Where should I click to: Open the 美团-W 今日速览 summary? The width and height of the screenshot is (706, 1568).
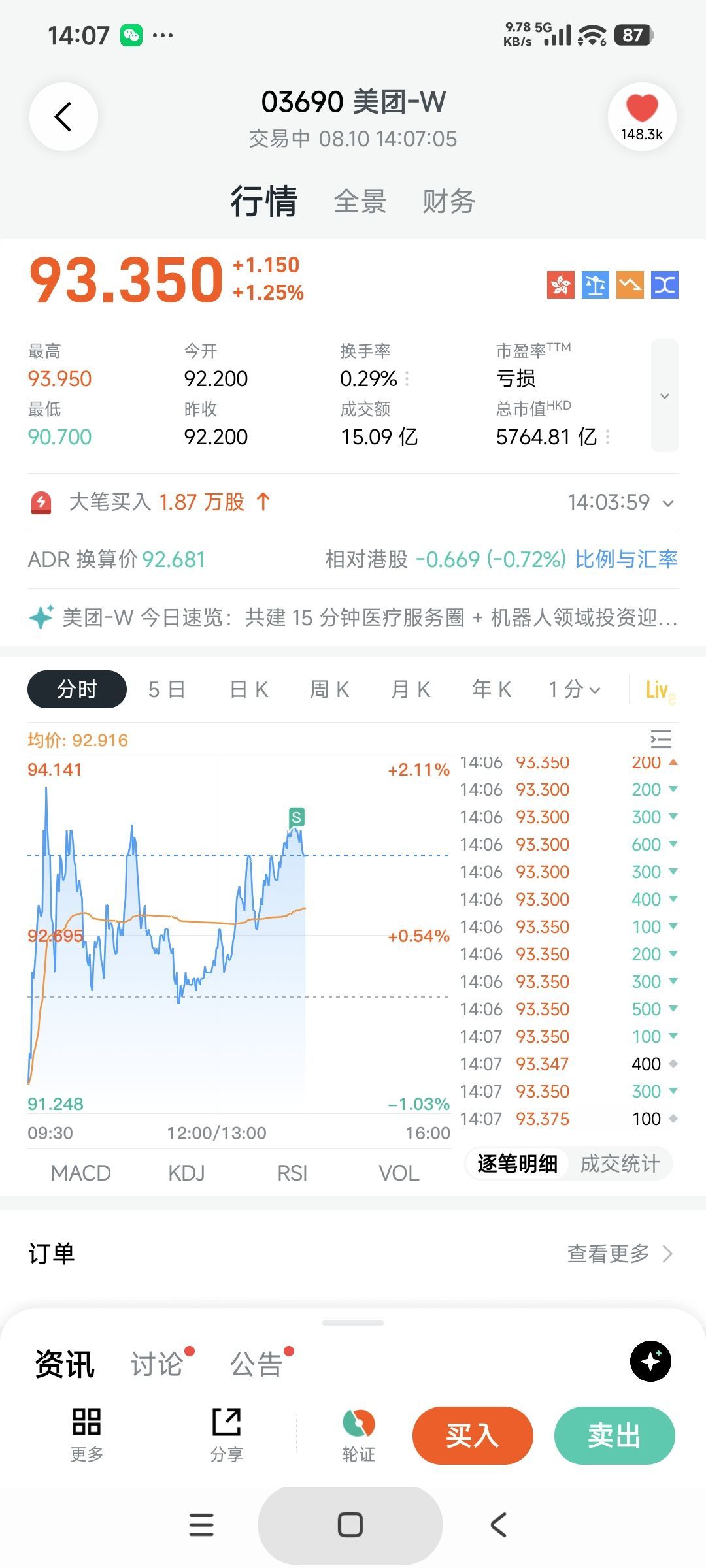point(353,617)
